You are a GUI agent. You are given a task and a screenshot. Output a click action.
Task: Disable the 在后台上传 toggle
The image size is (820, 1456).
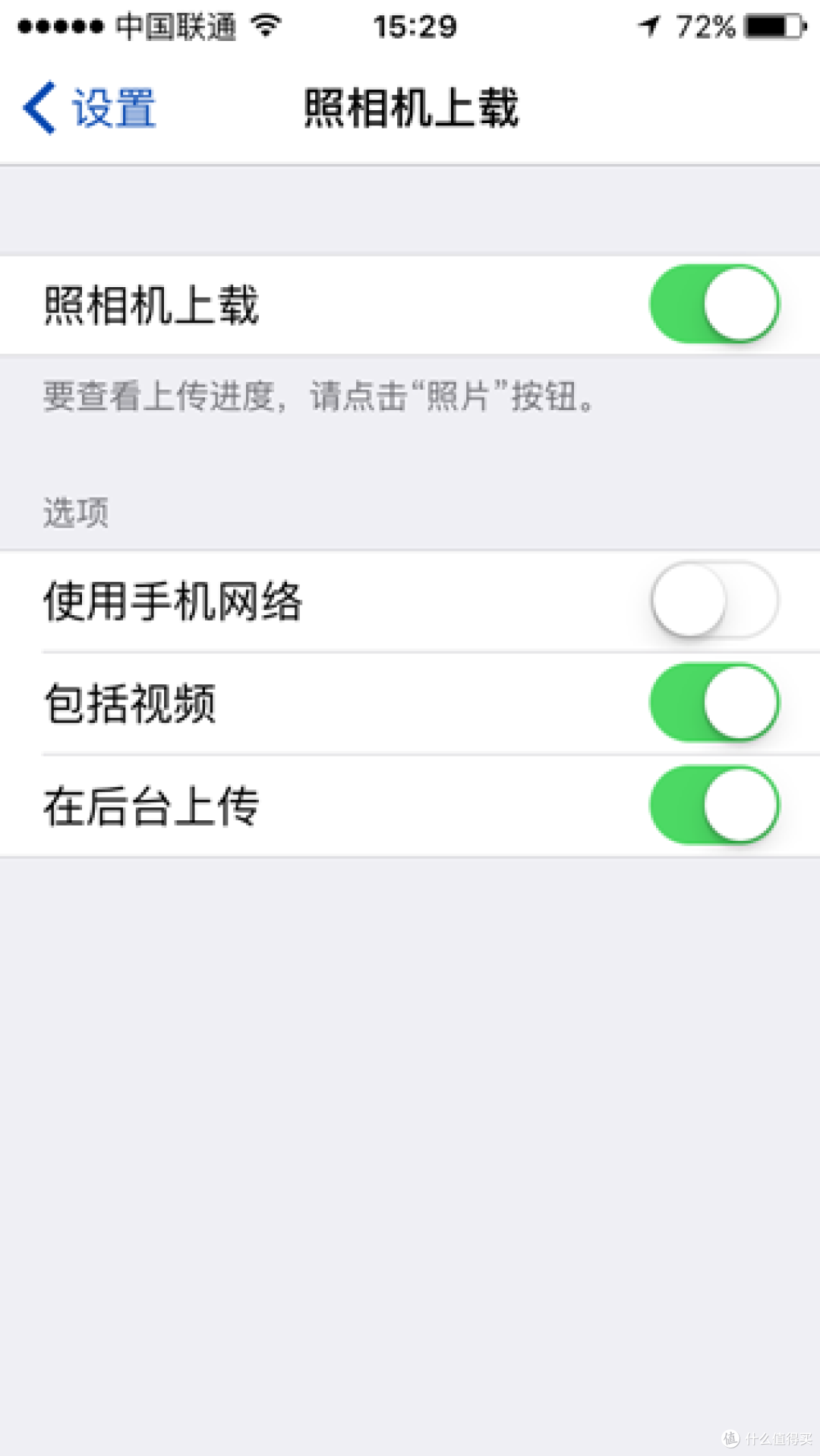(714, 807)
